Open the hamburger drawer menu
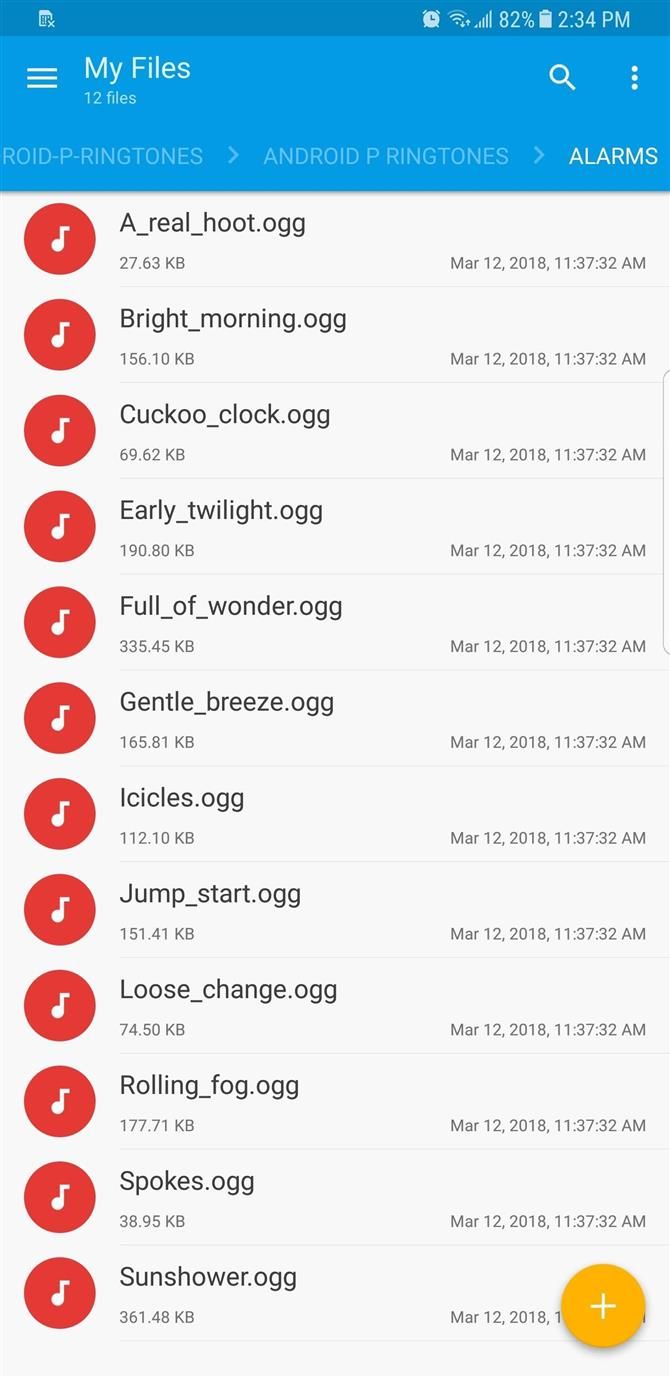The width and height of the screenshot is (670, 1377). [42, 78]
